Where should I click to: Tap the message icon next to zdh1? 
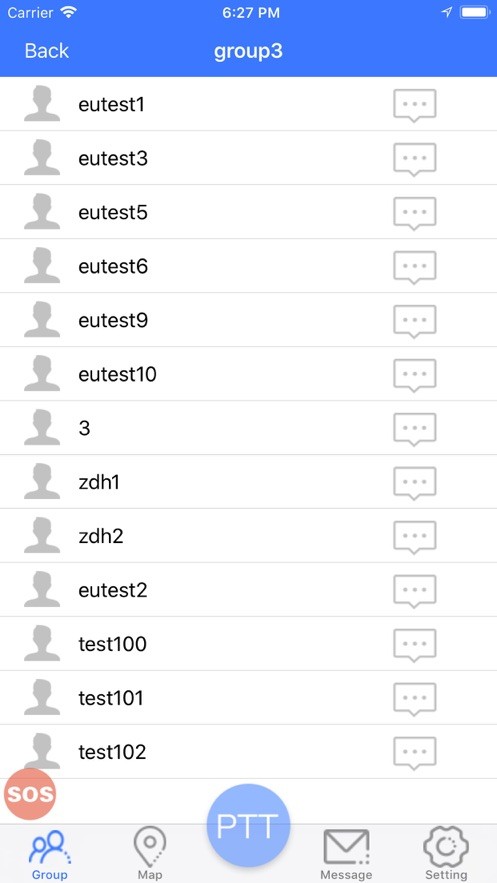coord(414,483)
